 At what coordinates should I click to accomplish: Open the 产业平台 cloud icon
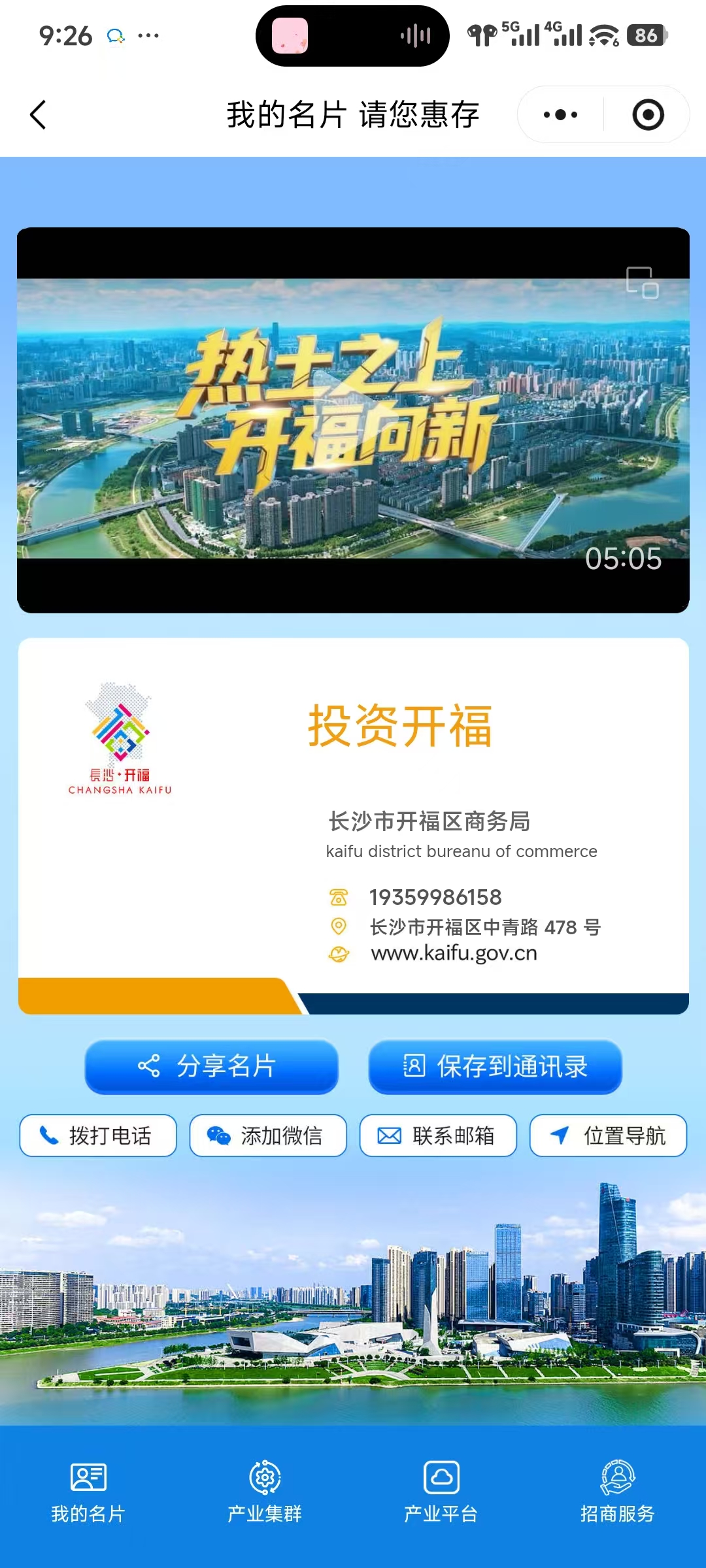point(440,1477)
